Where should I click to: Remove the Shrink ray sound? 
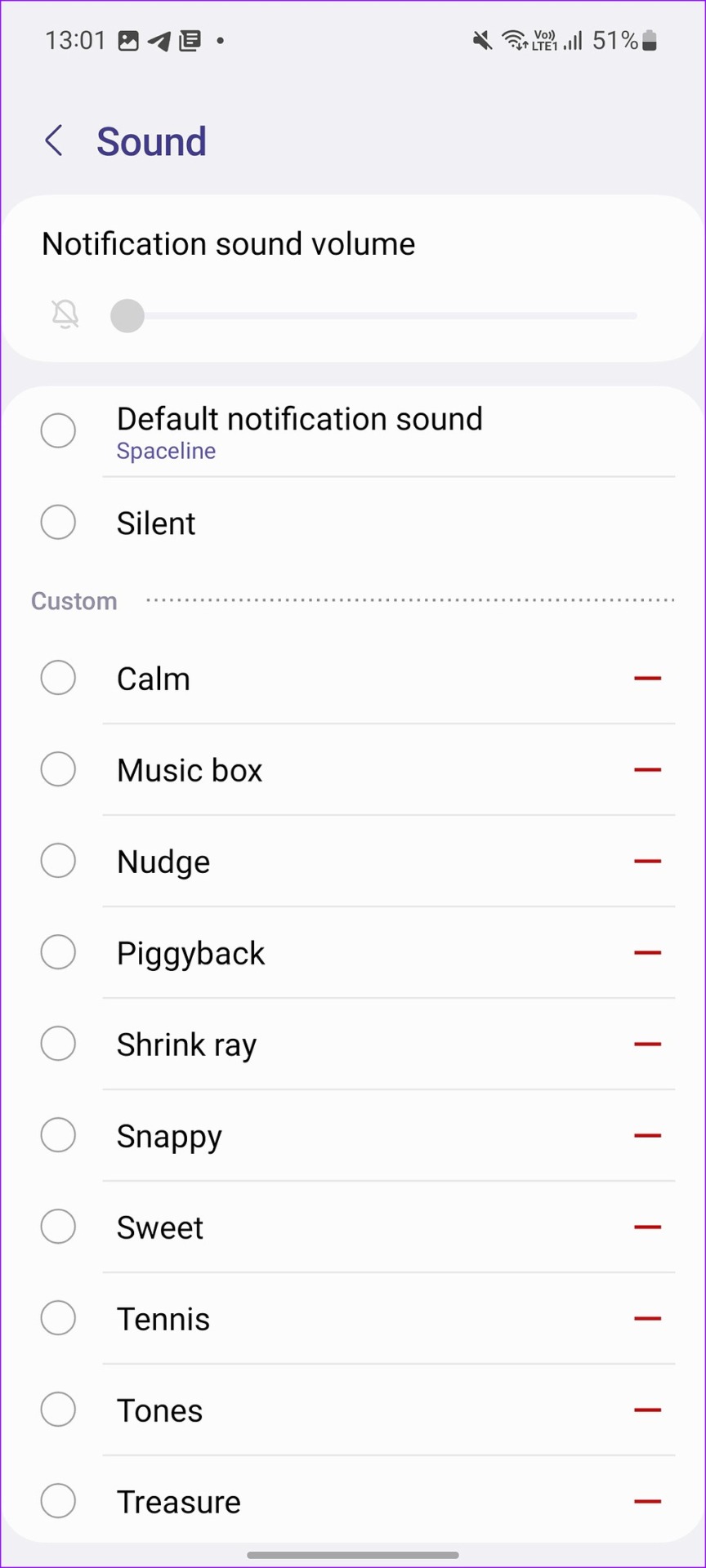(x=647, y=1044)
